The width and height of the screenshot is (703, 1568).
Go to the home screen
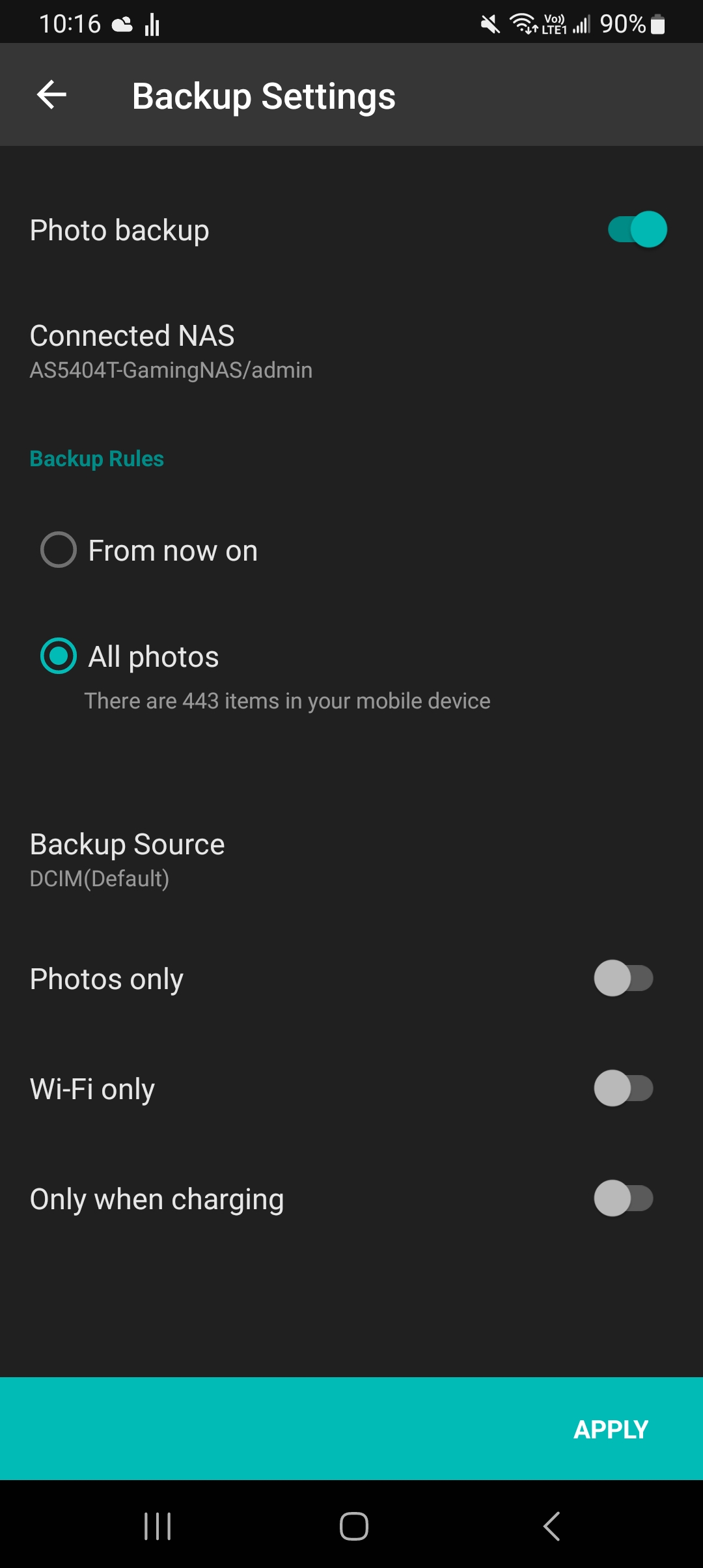coord(353,1526)
